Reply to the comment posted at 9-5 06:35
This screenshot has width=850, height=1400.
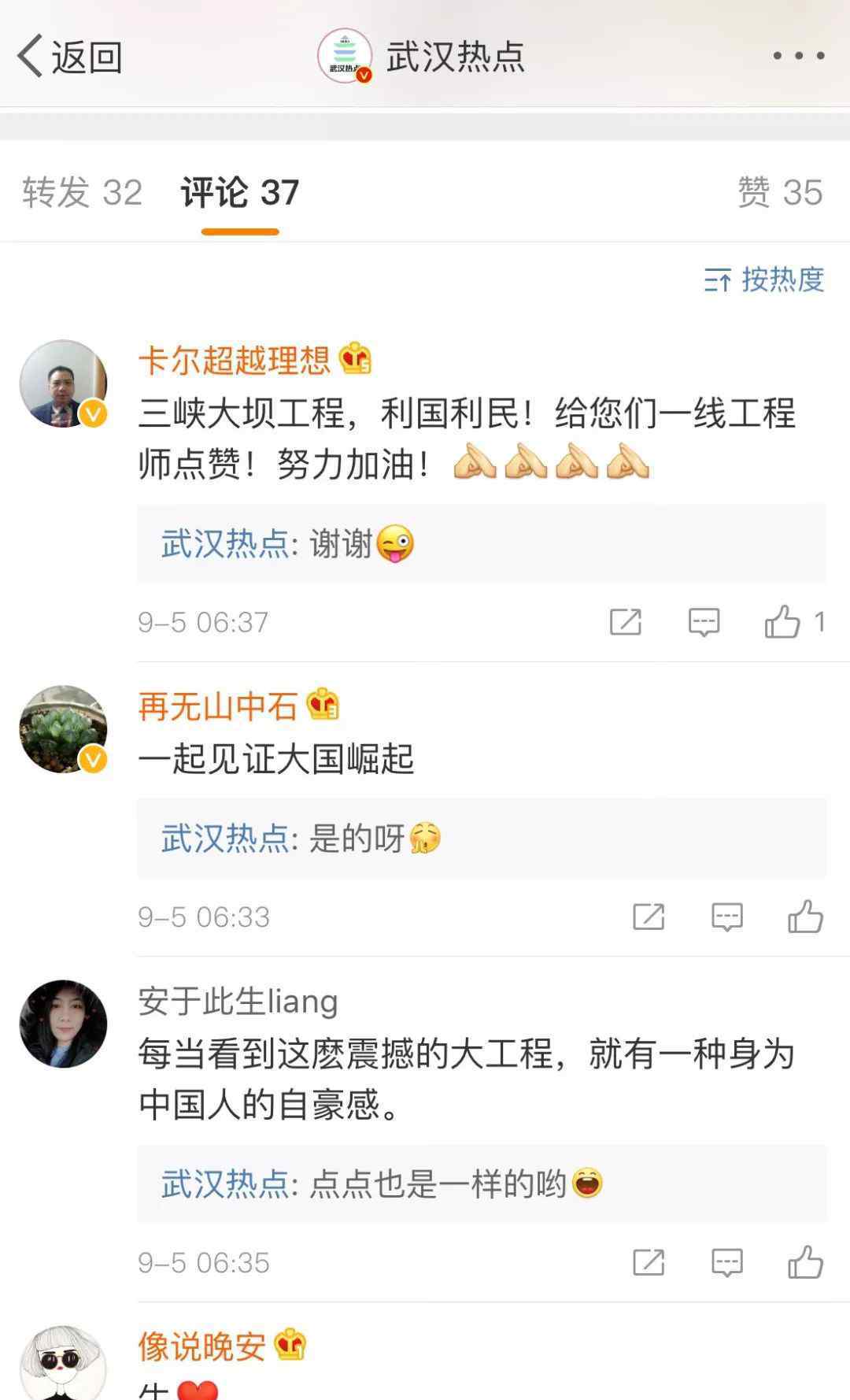point(726,1262)
